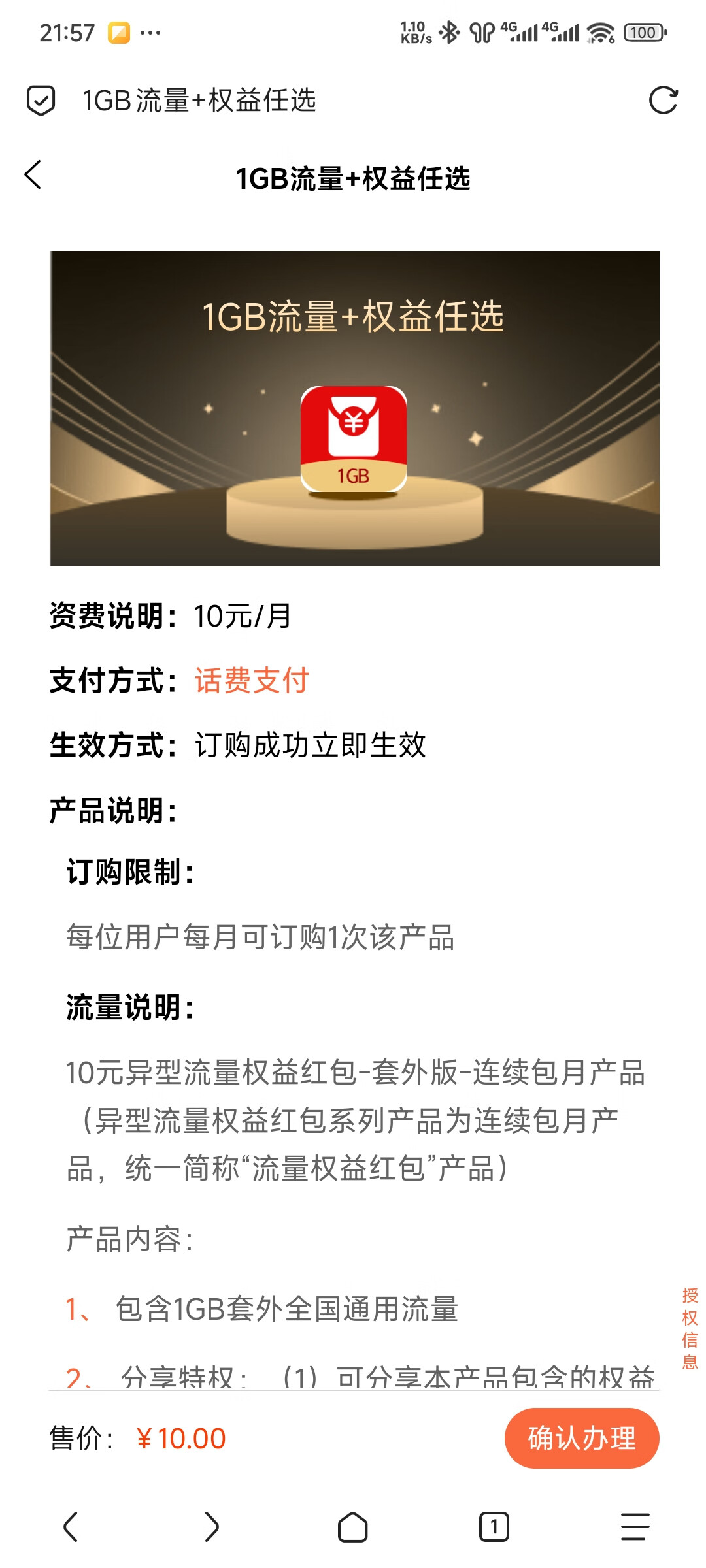706x1568 pixels.
Task: Go to the browser home page
Action: tap(352, 1527)
